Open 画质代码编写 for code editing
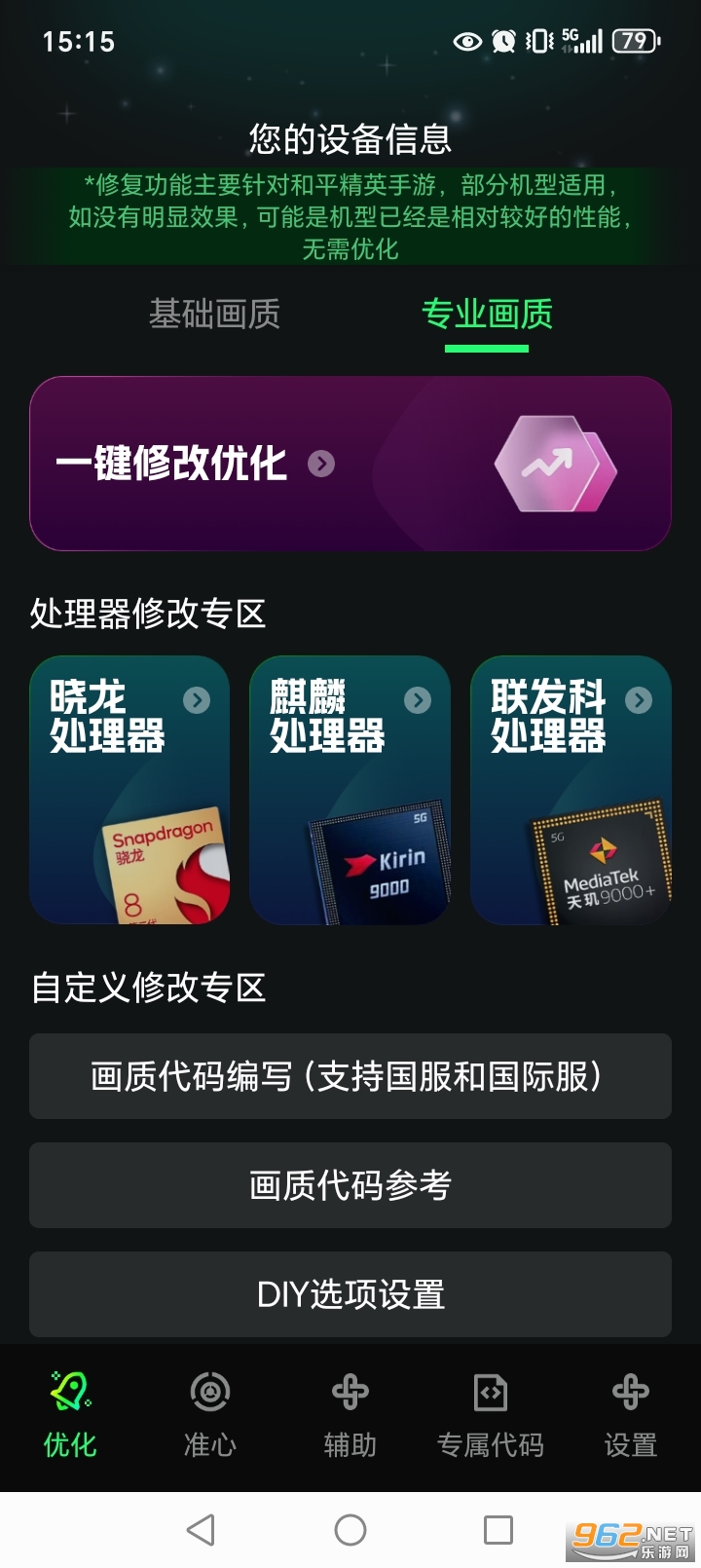The width and height of the screenshot is (701, 1568). 350,1077
